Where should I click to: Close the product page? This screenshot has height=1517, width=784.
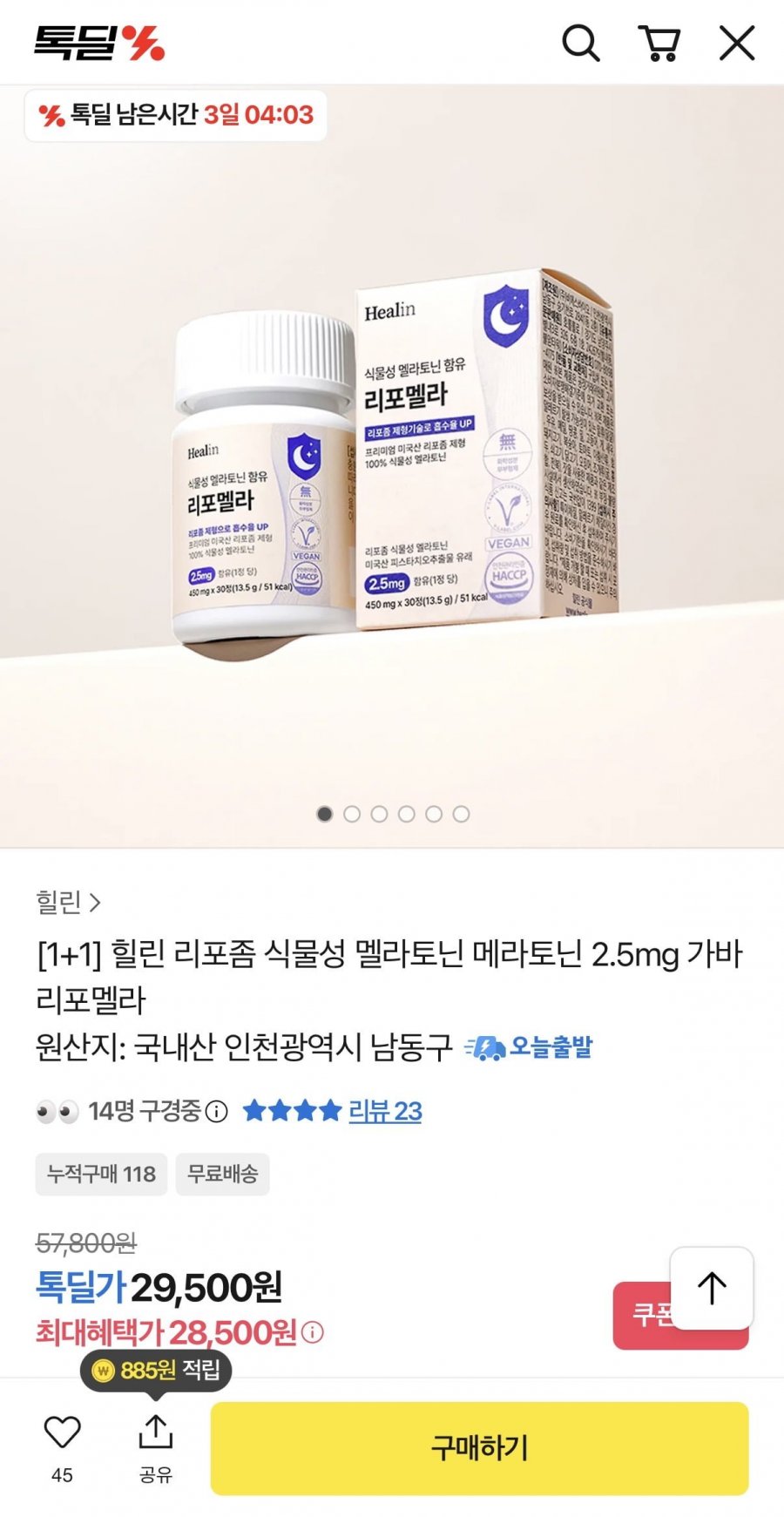click(737, 43)
